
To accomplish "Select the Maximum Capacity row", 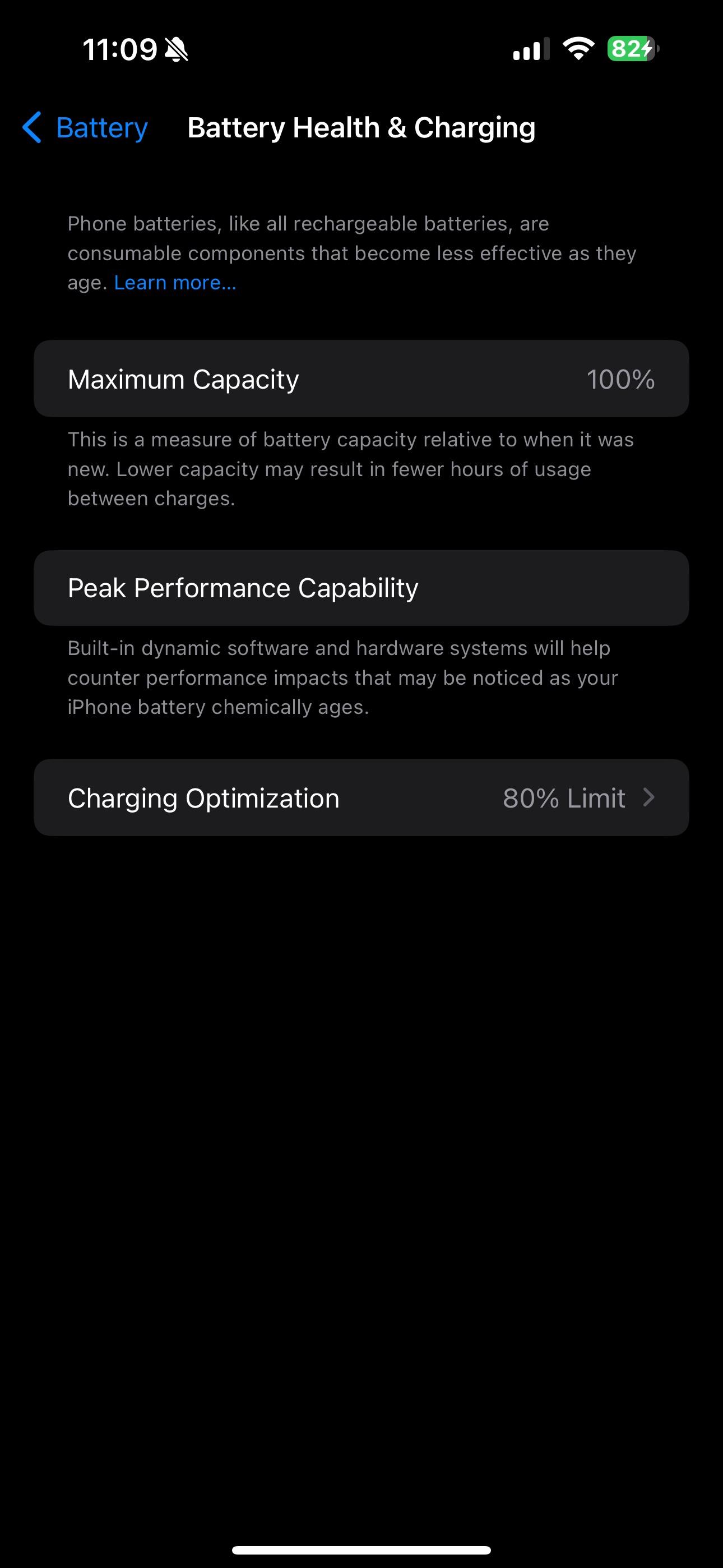I will [361, 379].
